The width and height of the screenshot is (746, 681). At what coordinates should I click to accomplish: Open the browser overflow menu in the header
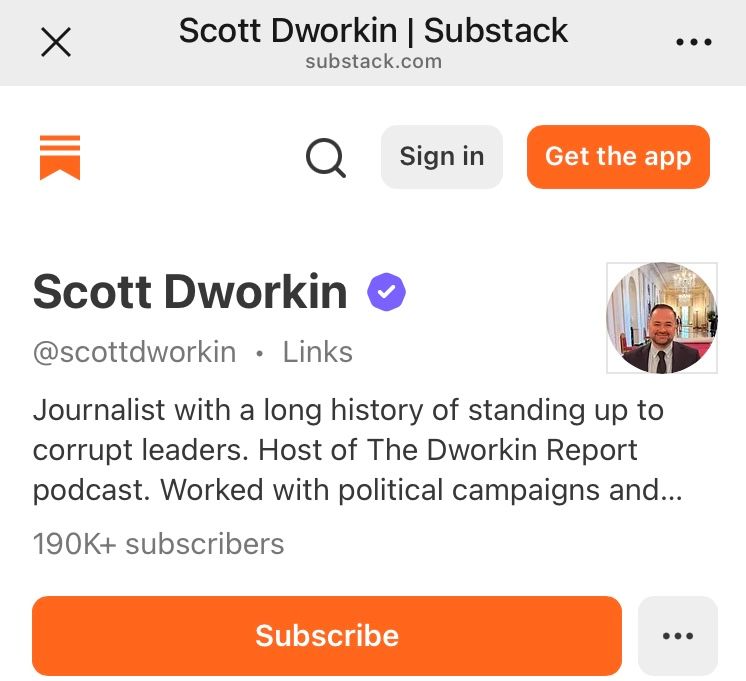pyautogui.click(x=694, y=42)
